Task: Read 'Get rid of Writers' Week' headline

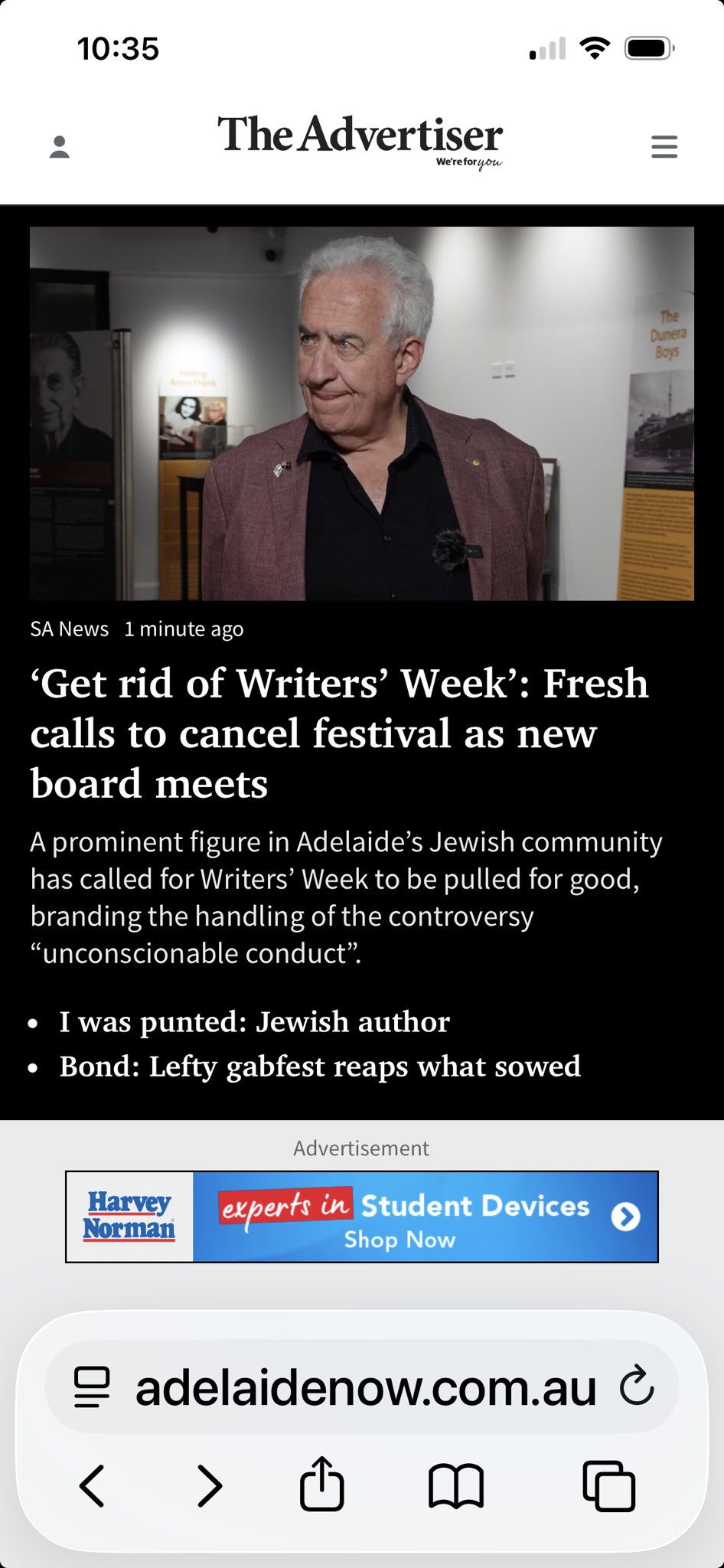Action: tap(339, 733)
